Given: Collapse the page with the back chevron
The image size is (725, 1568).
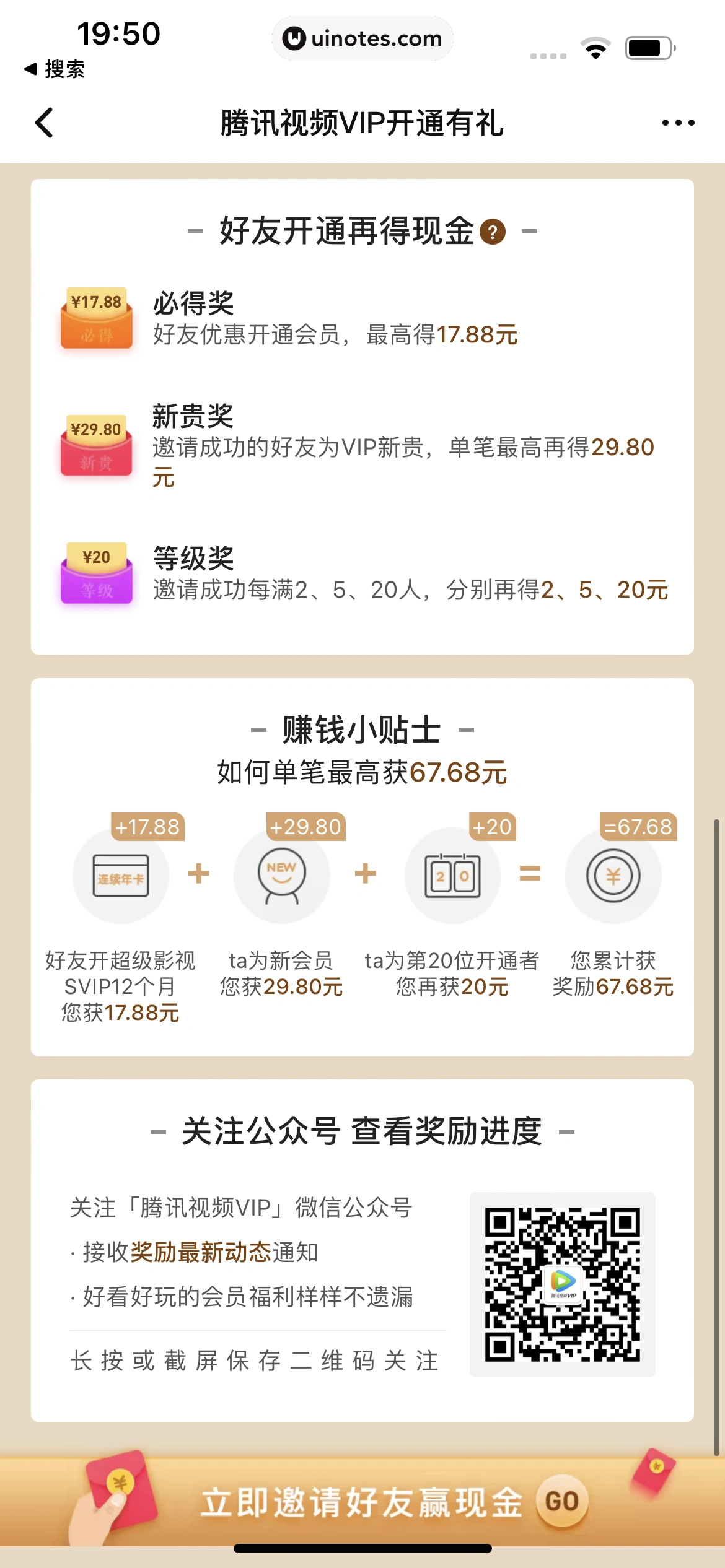Looking at the screenshot, I should pyautogui.click(x=45, y=122).
